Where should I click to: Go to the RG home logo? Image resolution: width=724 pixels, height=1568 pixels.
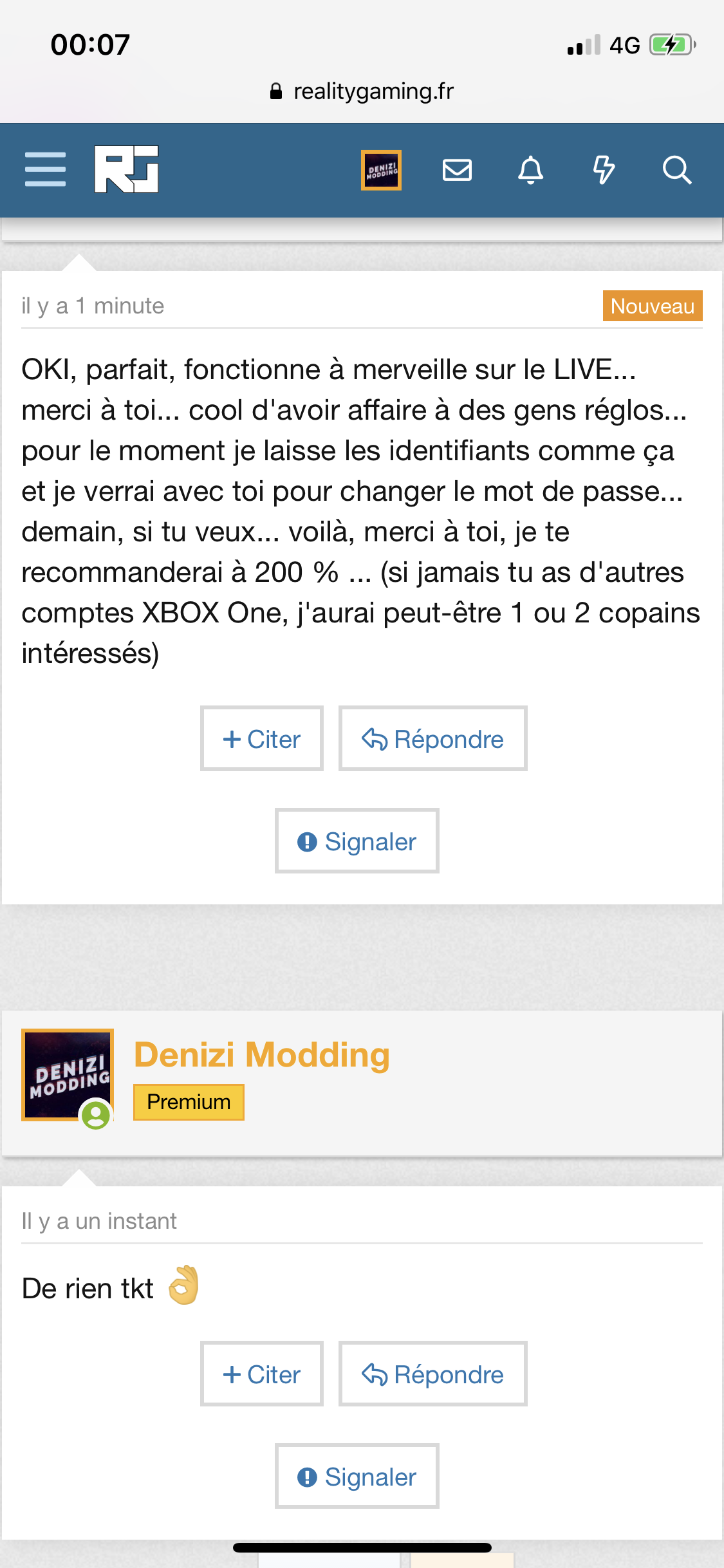[x=127, y=169]
